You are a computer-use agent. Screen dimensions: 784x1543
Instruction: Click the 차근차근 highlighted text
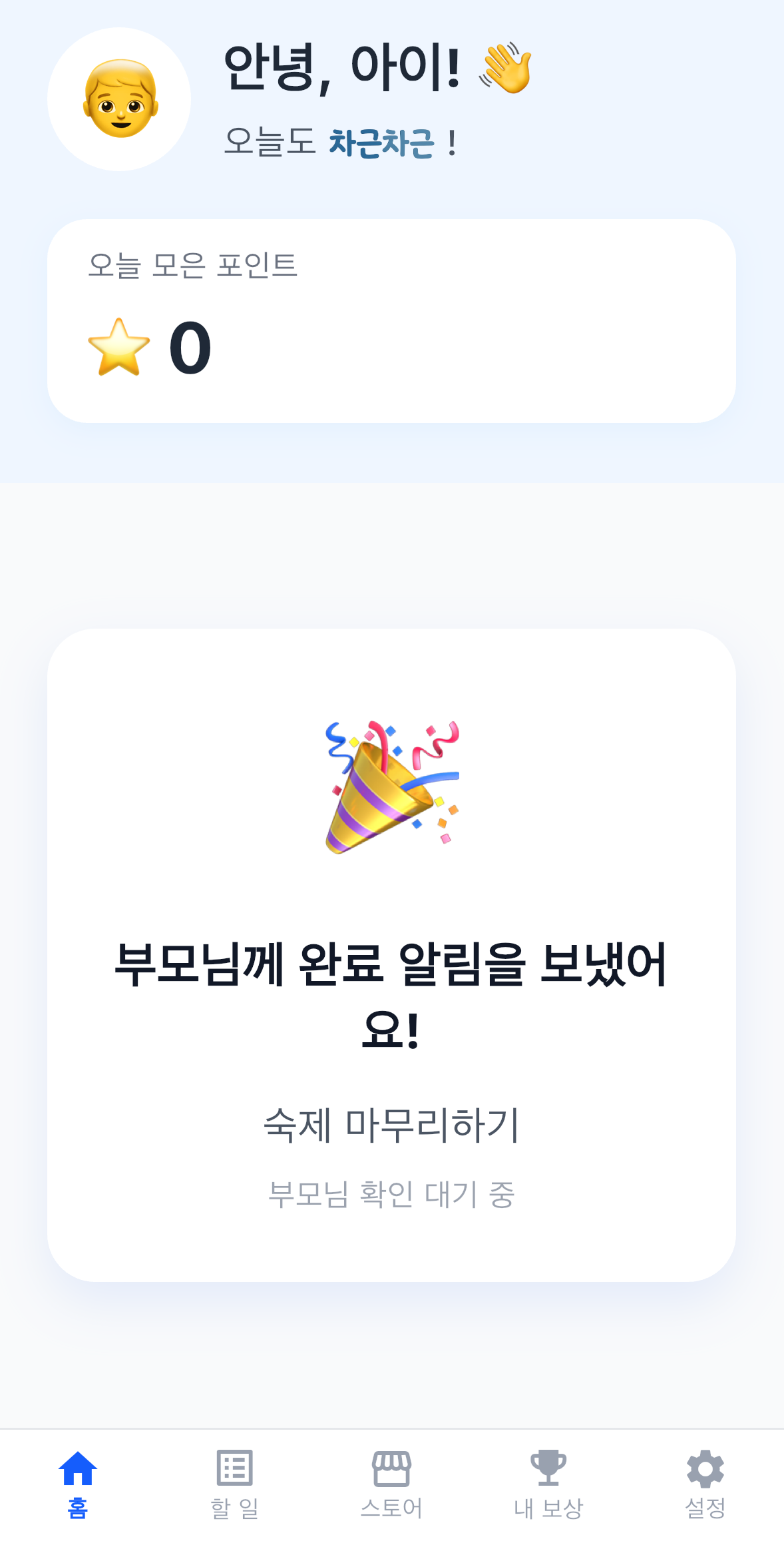click(381, 140)
